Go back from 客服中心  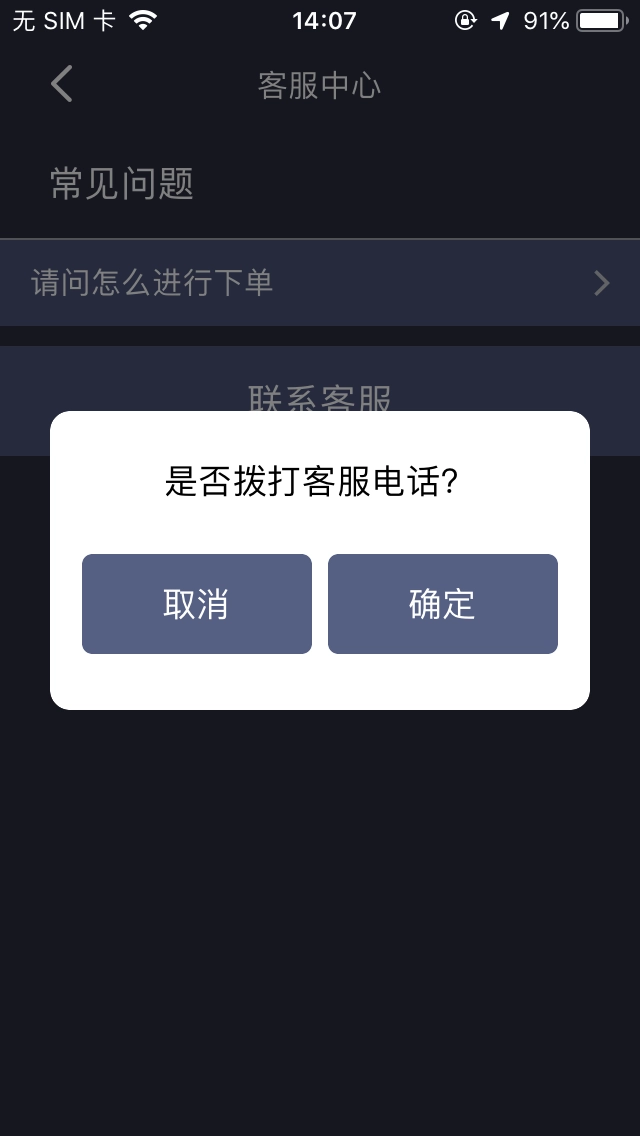62,85
